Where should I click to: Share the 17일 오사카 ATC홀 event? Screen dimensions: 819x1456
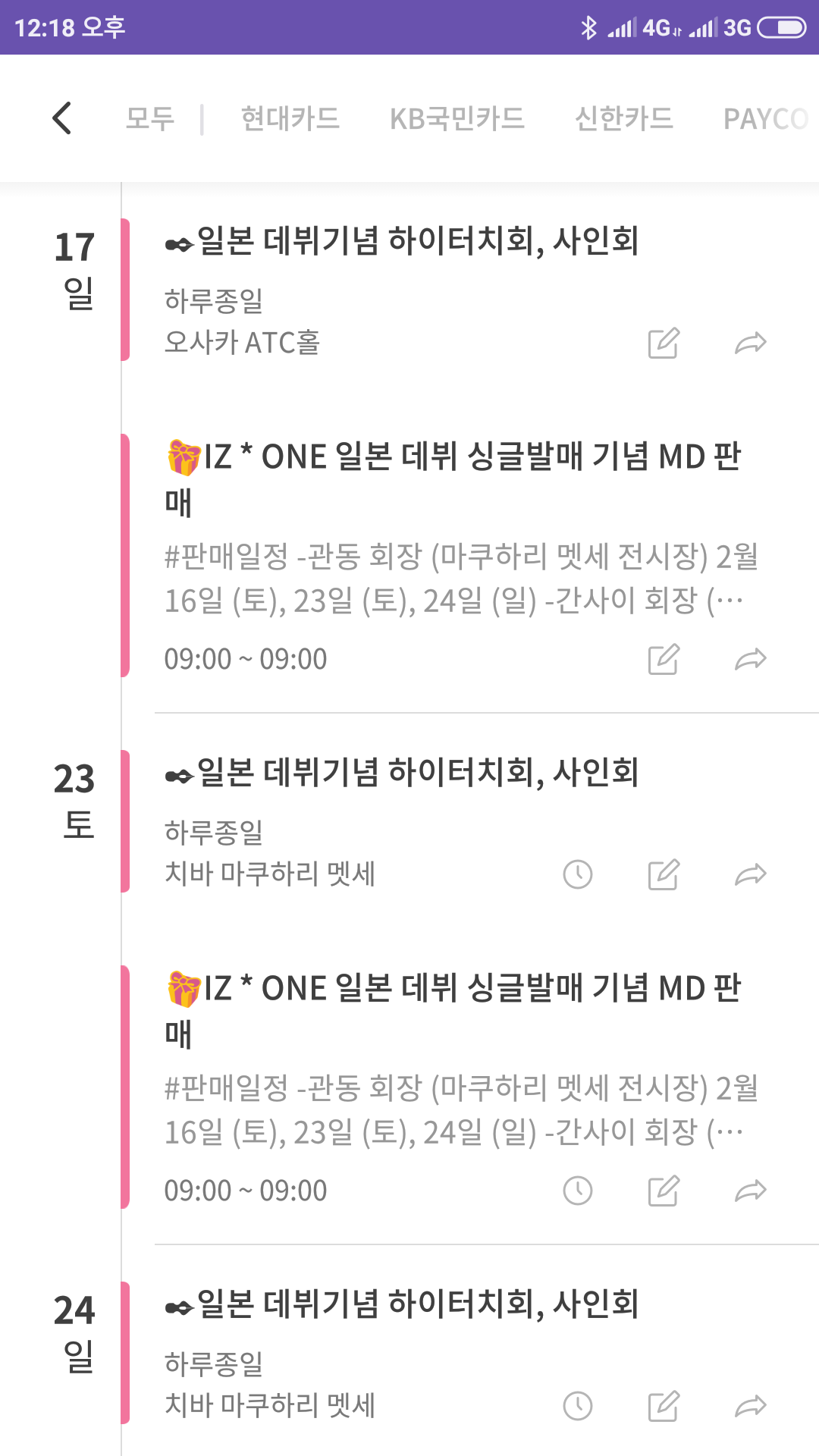click(751, 344)
